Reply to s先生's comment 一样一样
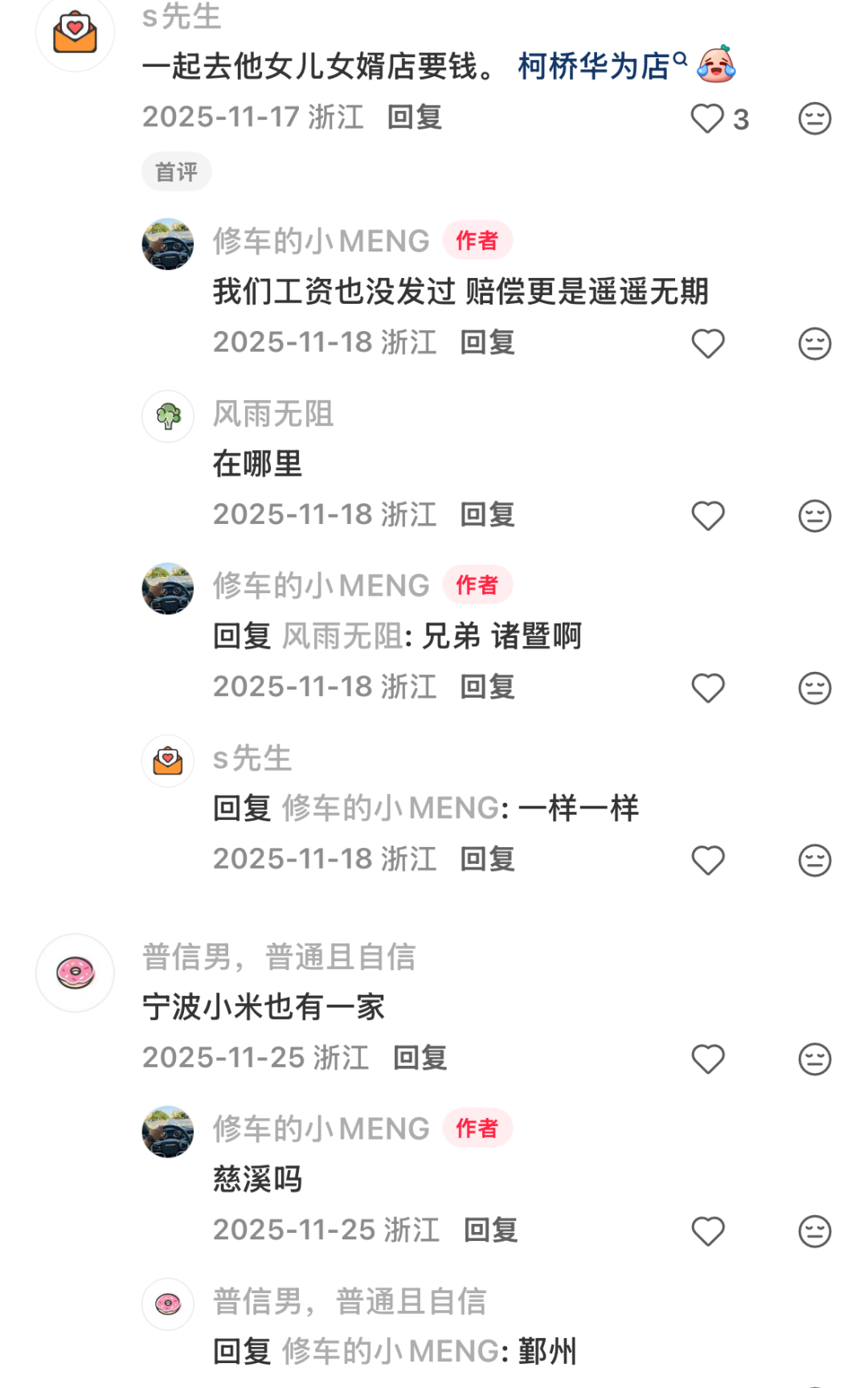 pyautogui.click(x=487, y=859)
